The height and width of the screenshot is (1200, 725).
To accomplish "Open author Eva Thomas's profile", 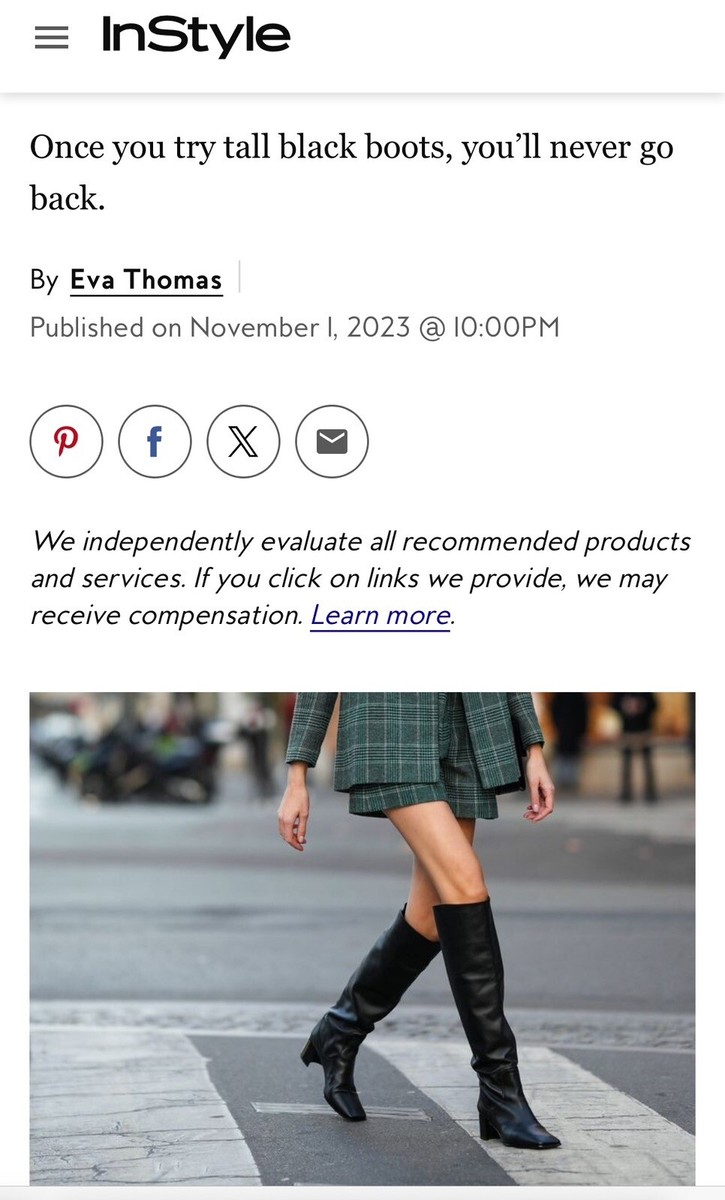I will [x=146, y=280].
